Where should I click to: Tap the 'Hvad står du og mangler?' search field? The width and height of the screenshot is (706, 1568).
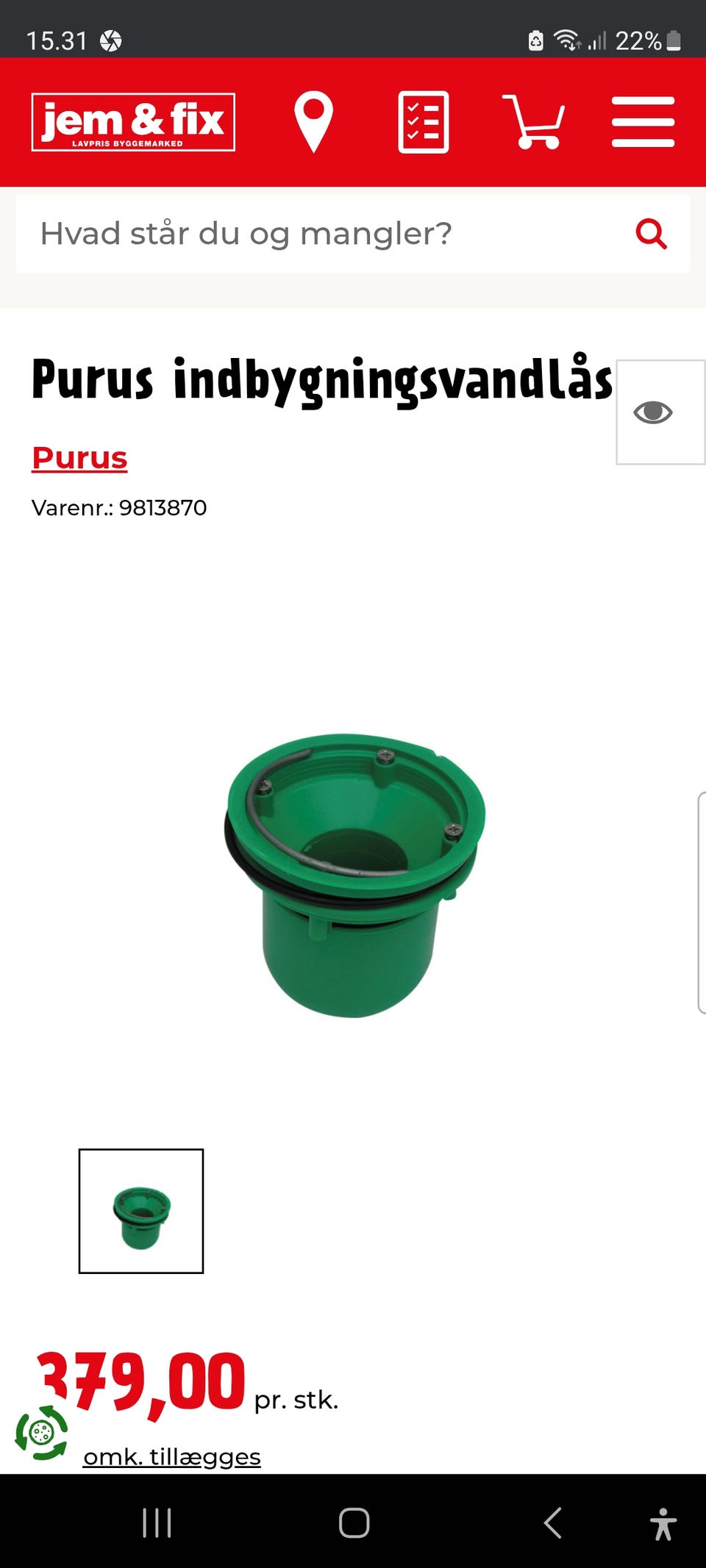[x=324, y=234]
